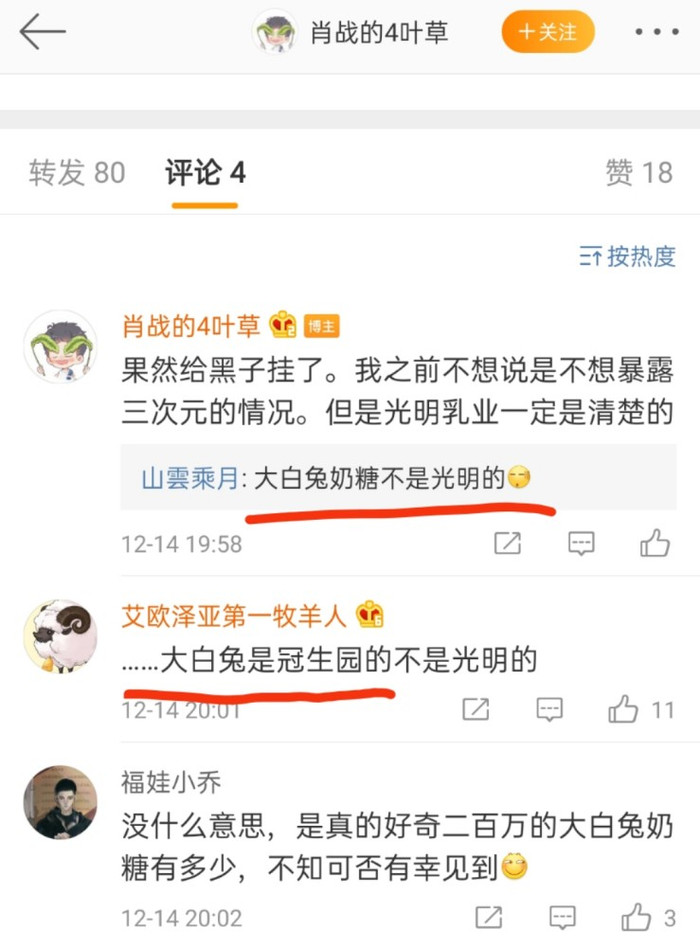Open 福娃小乔's profile avatar
This screenshot has height=947, width=700.
(59, 802)
